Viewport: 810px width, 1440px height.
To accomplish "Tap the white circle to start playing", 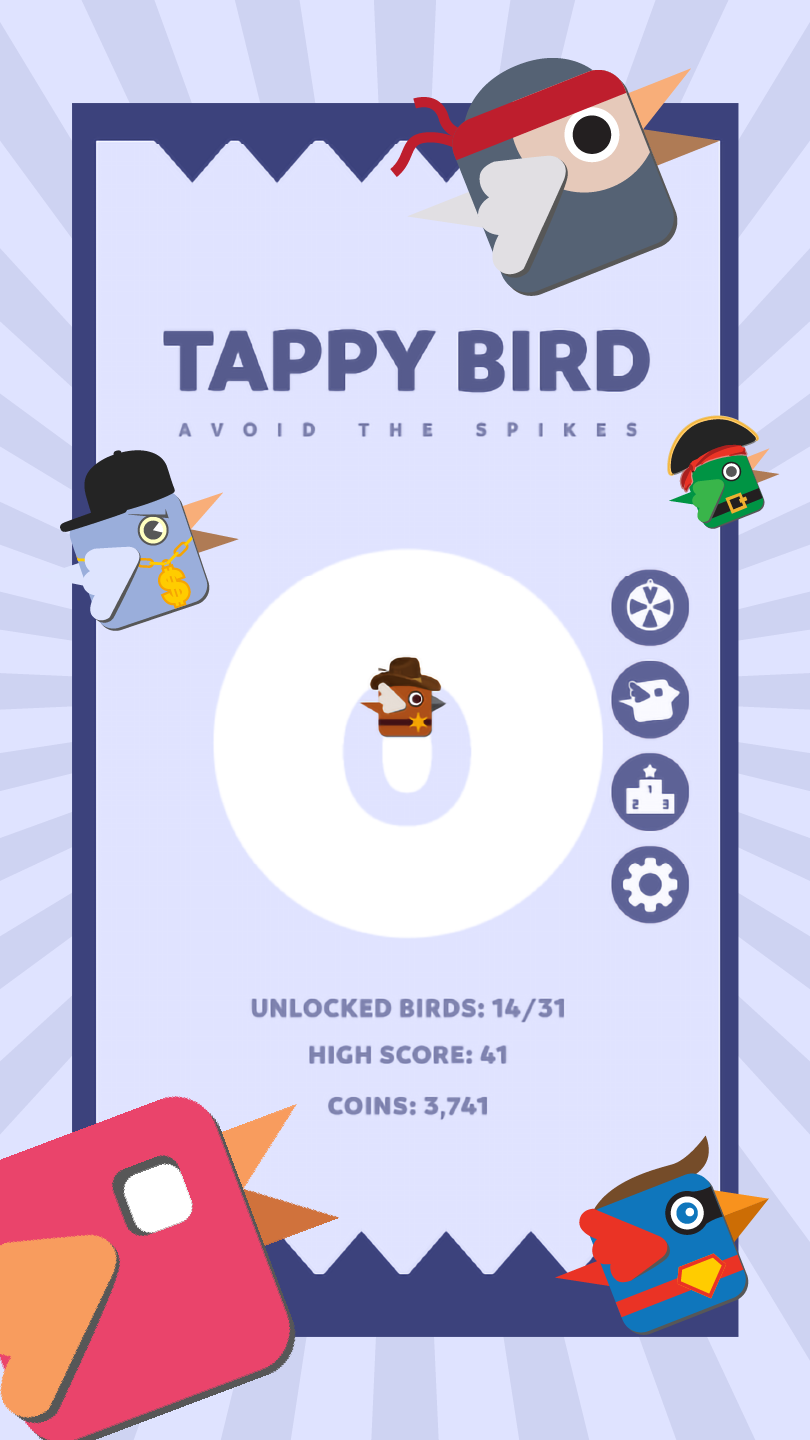I will click(408, 743).
